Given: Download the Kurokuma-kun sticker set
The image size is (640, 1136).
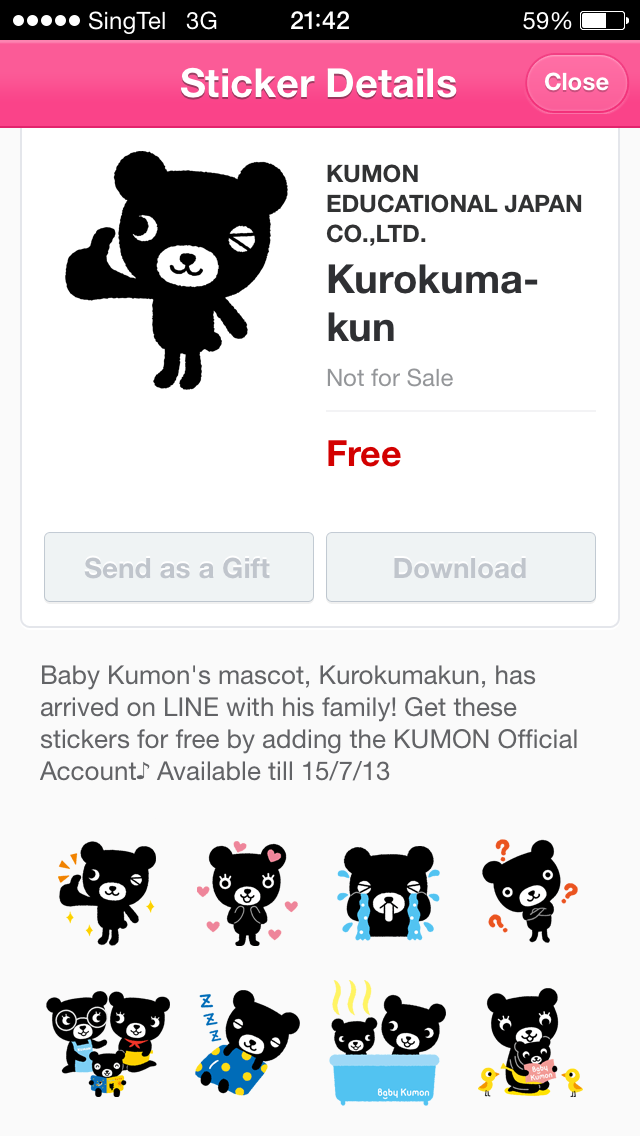Looking at the screenshot, I should tap(460, 568).
